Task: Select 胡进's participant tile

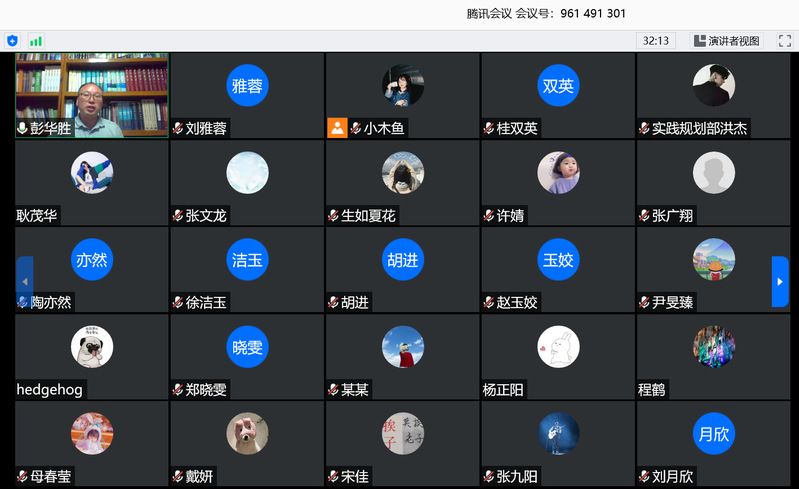Action: point(402,269)
